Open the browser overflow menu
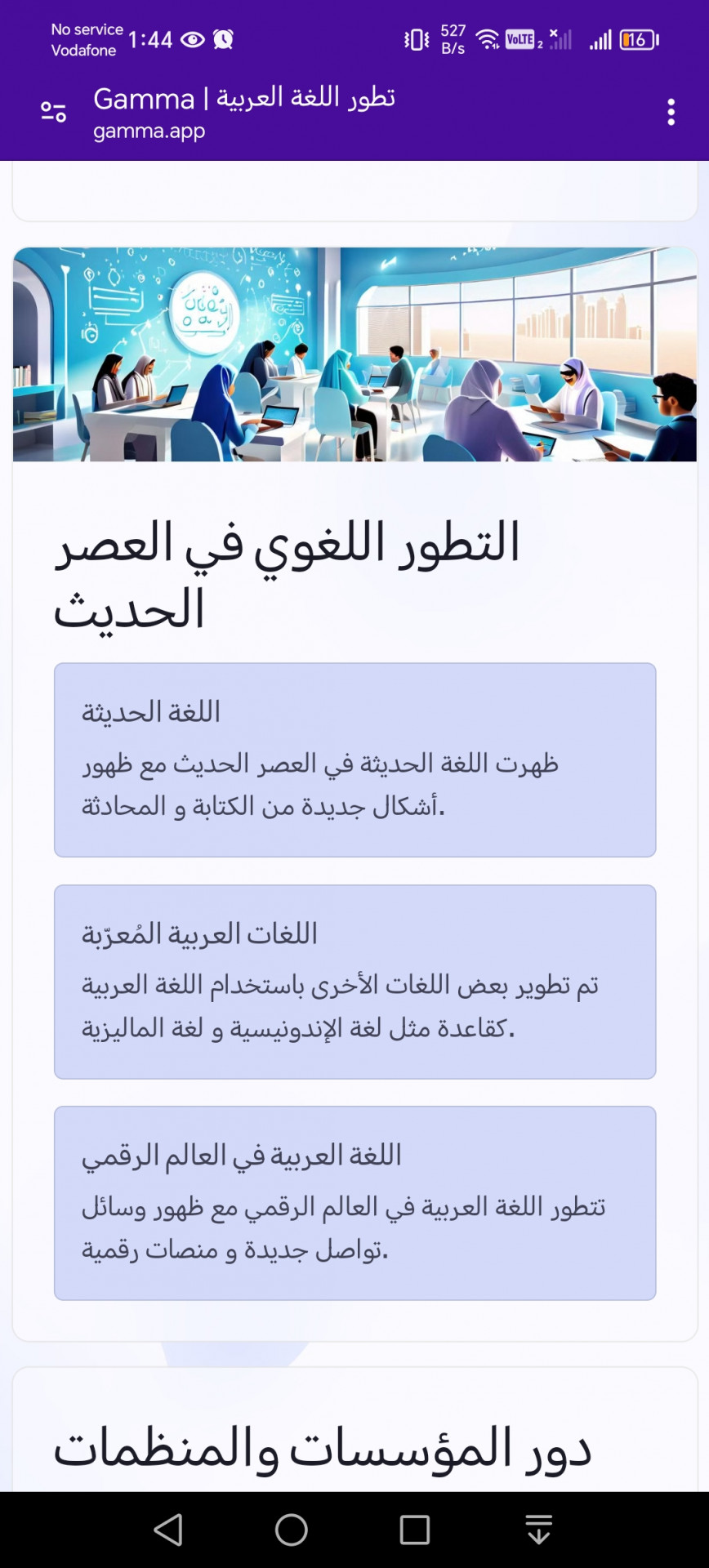Image resolution: width=709 pixels, height=1568 pixels. click(x=671, y=112)
